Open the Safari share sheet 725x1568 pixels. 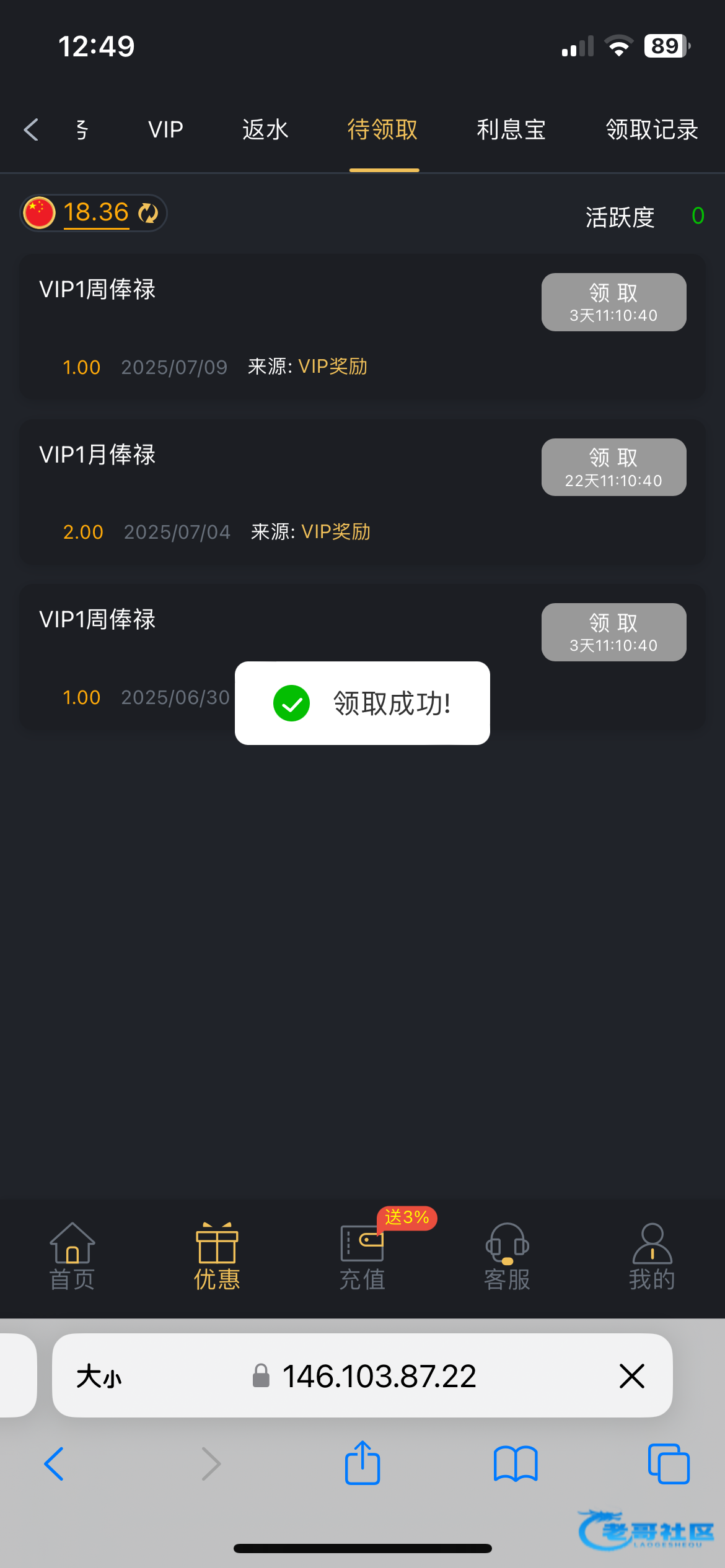click(362, 1463)
